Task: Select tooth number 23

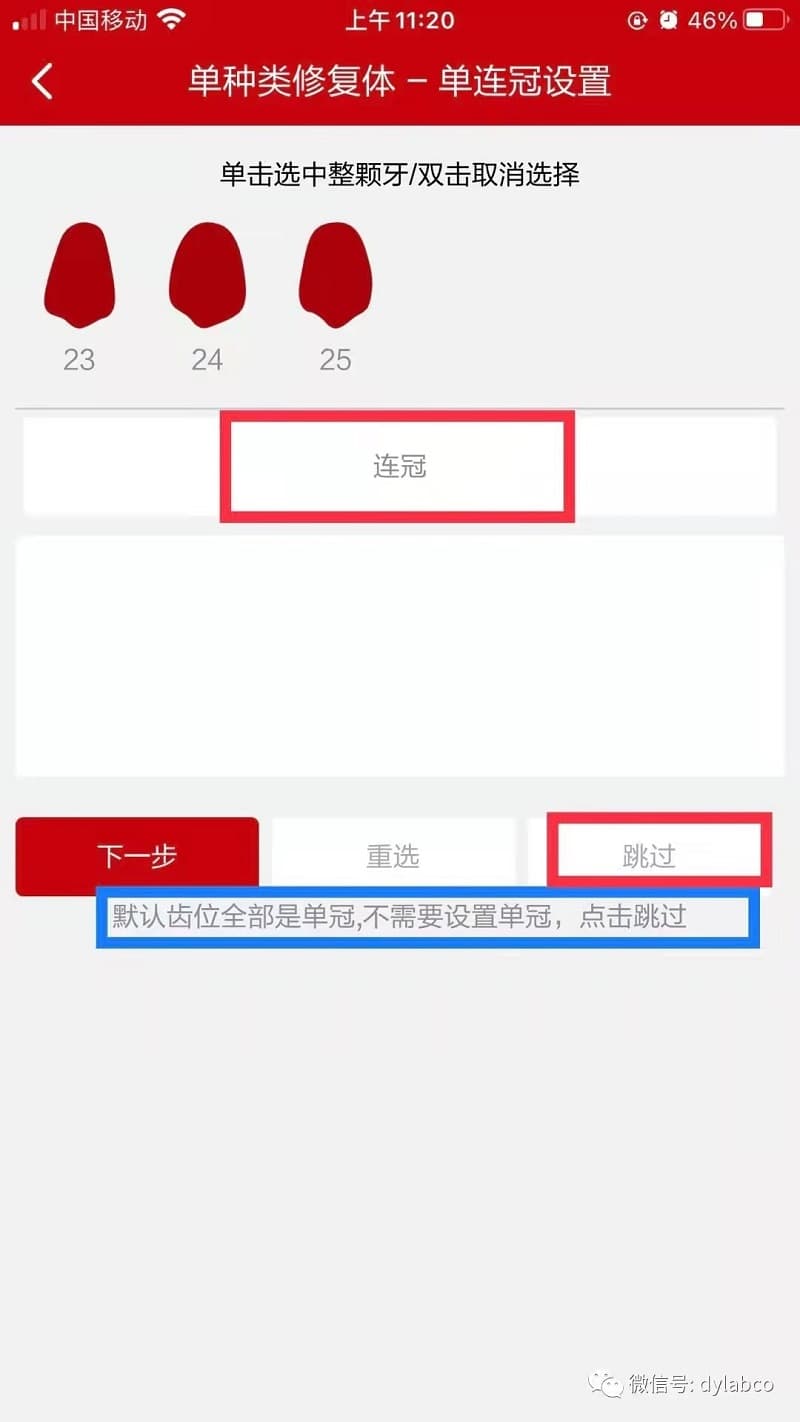Action: [79, 276]
